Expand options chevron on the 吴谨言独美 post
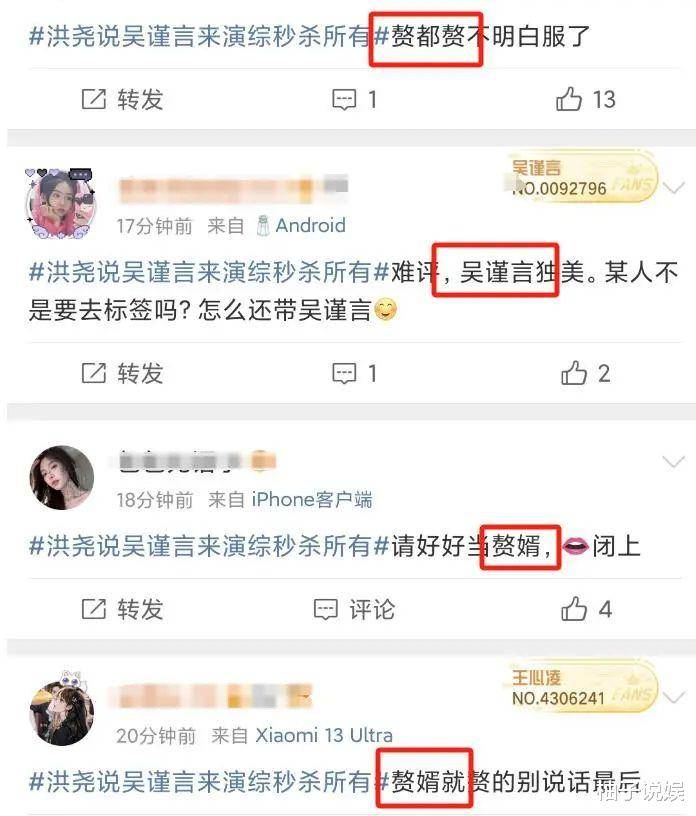This screenshot has height=816, width=696. coord(673,187)
